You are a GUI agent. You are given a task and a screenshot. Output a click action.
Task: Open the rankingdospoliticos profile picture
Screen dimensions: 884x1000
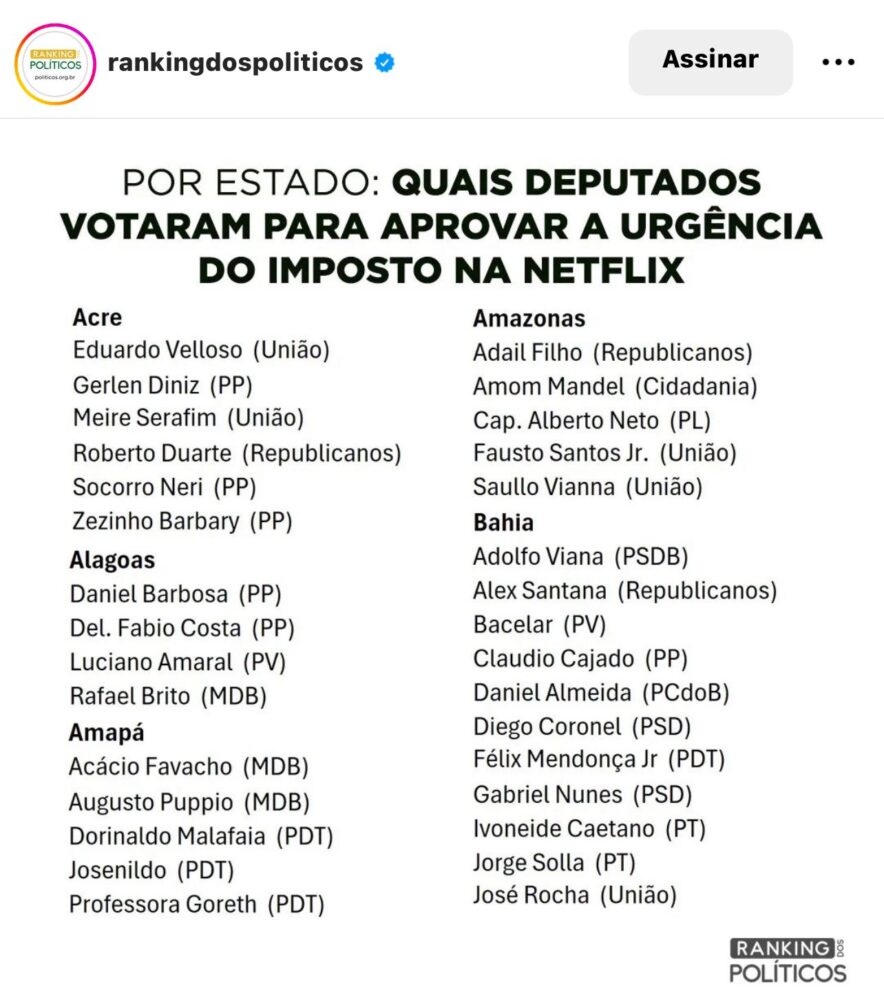pyautogui.click(x=55, y=63)
